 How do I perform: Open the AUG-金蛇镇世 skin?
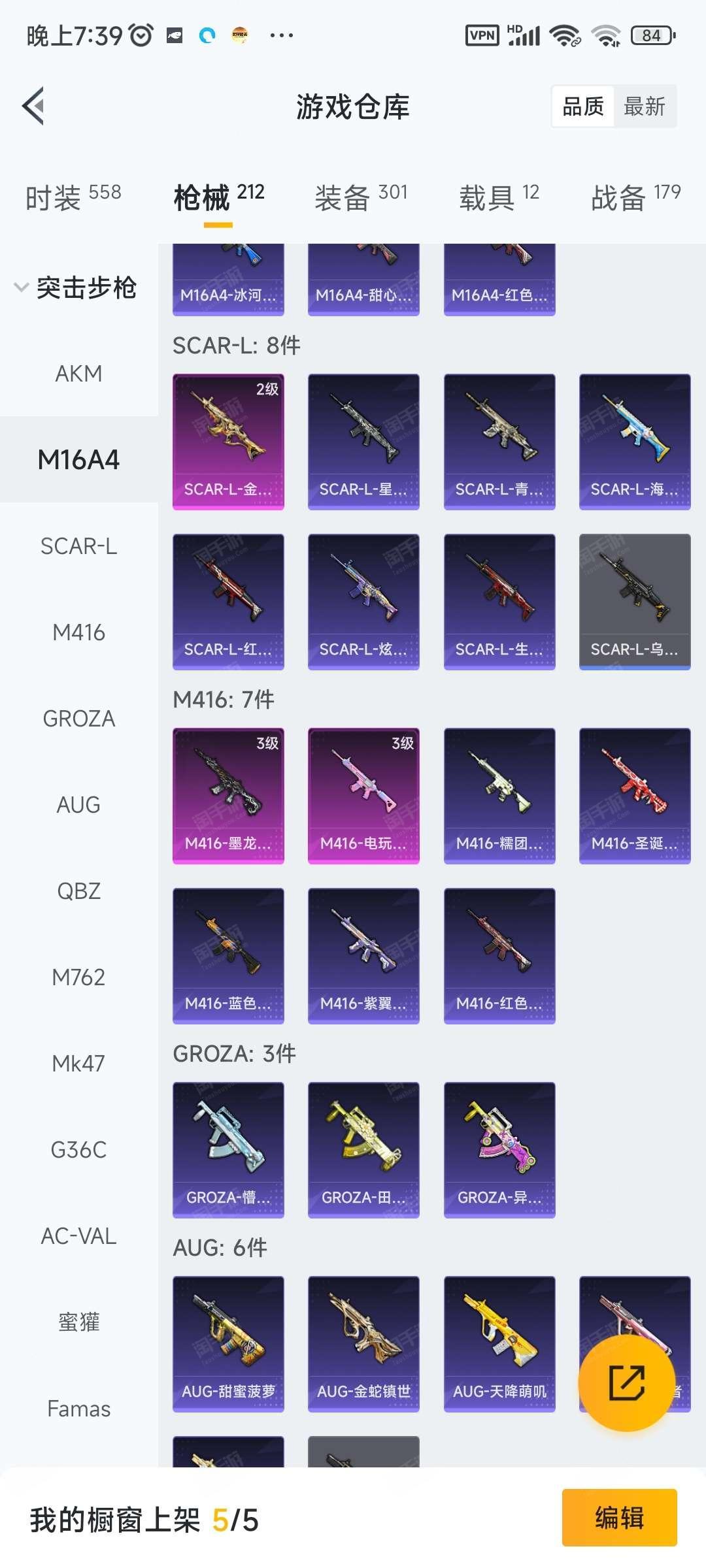pyautogui.click(x=363, y=1344)
